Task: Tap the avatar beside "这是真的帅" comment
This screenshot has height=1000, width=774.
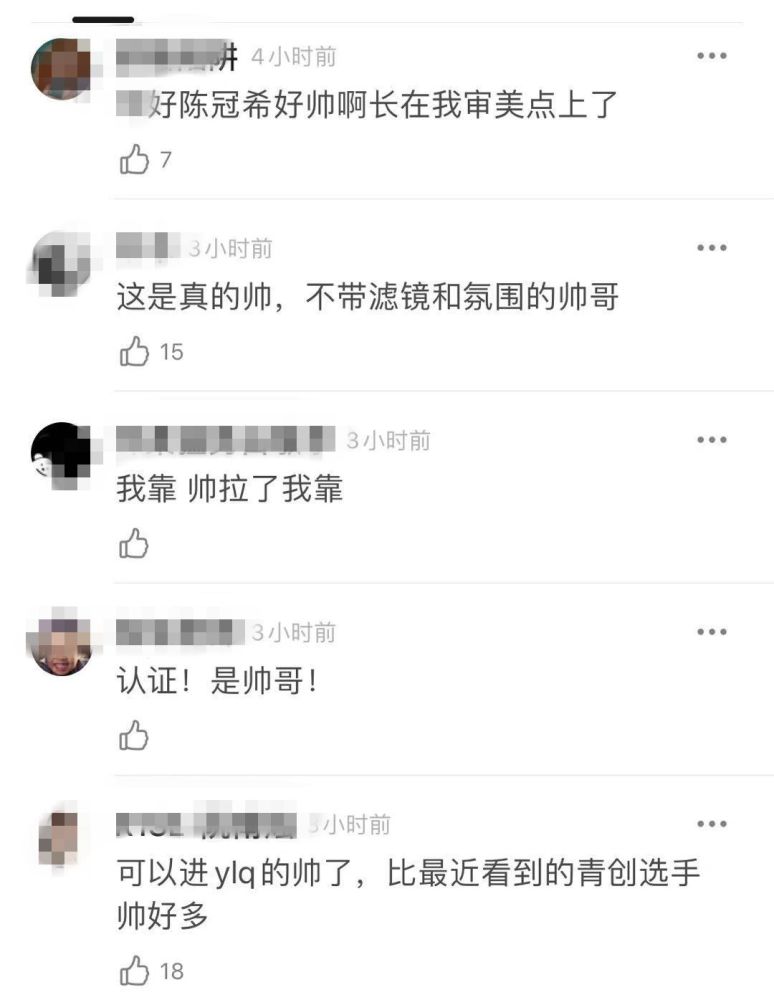Action: pos(62,260)
